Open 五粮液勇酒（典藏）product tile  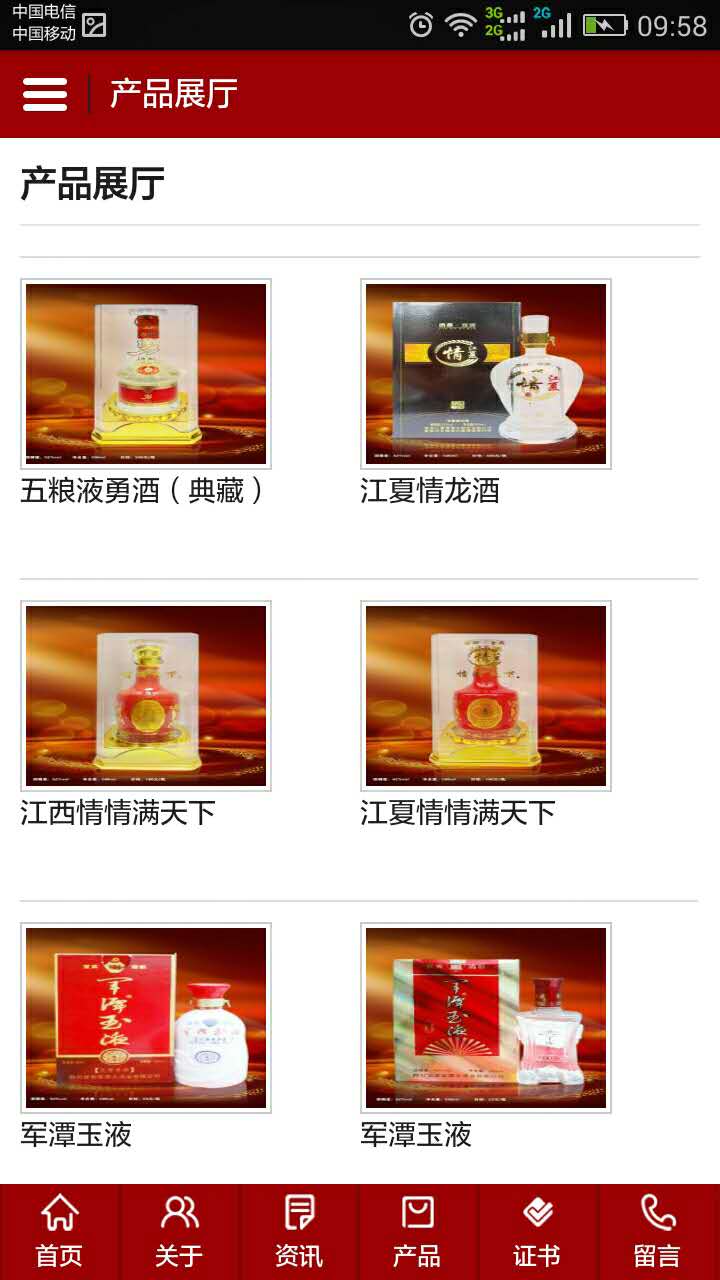click(146, 374)
